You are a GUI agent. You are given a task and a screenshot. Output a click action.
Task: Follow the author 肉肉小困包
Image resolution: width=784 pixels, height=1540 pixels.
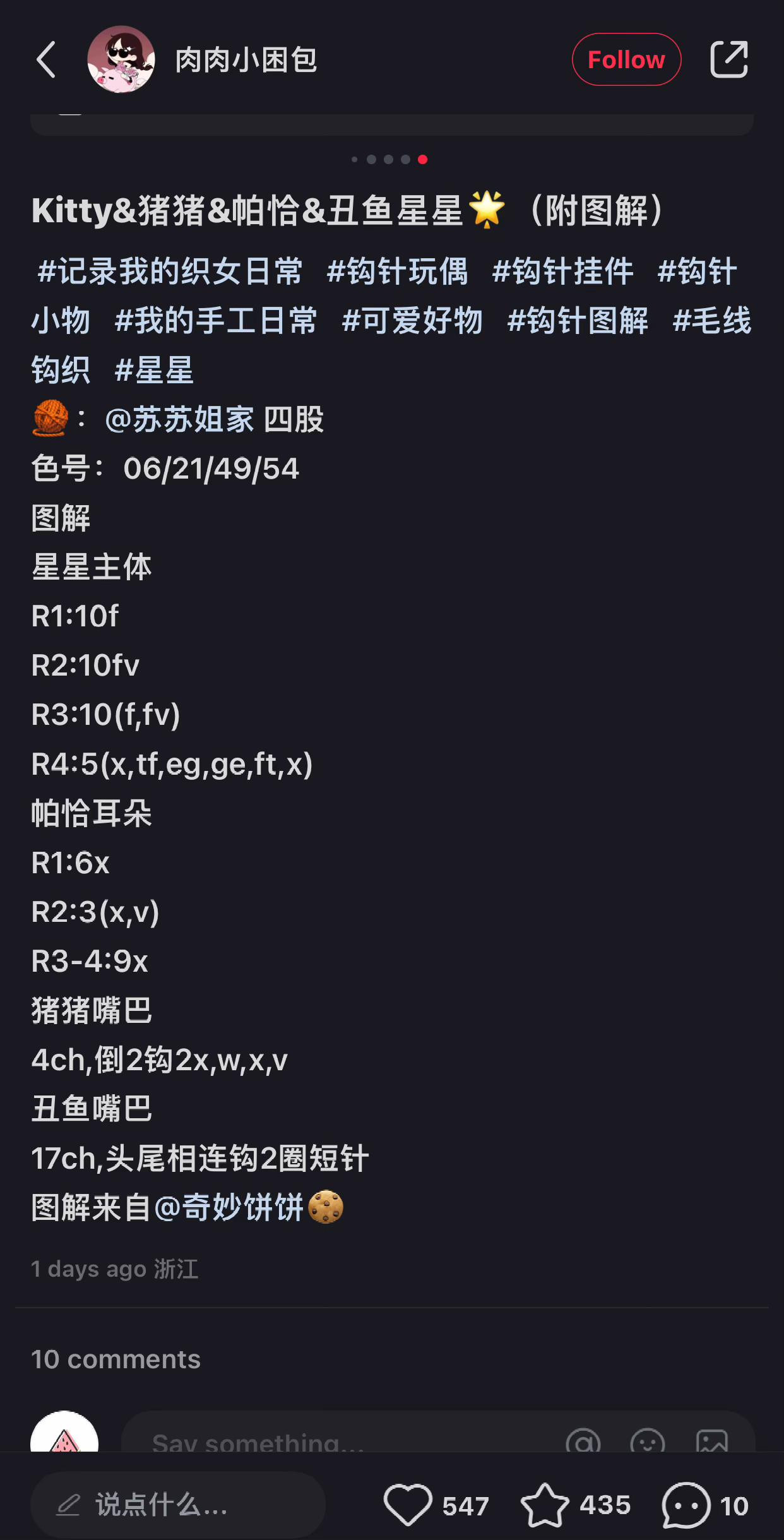[x=626, y=60]
